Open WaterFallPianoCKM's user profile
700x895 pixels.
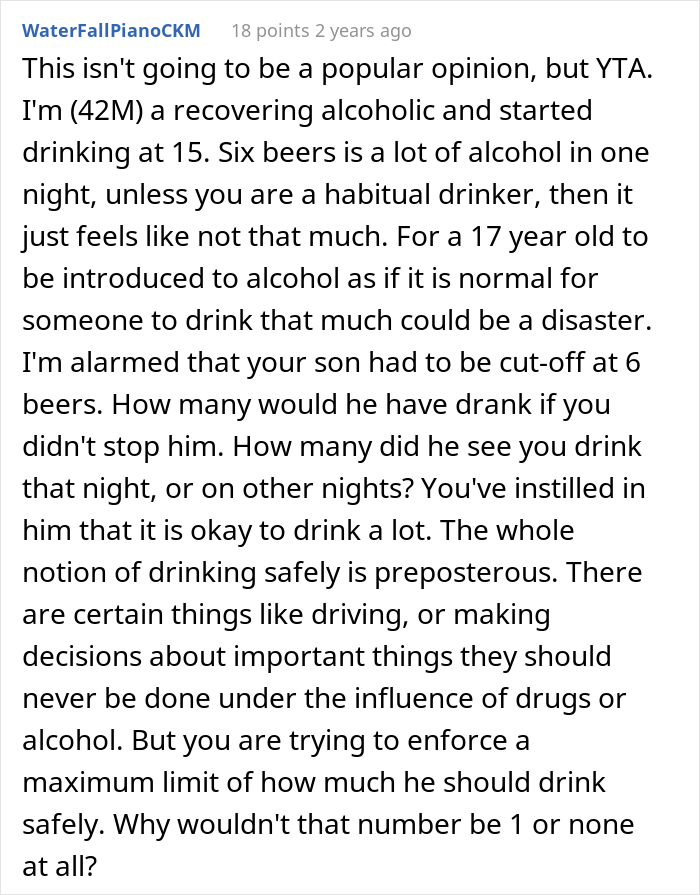(111, 30)
